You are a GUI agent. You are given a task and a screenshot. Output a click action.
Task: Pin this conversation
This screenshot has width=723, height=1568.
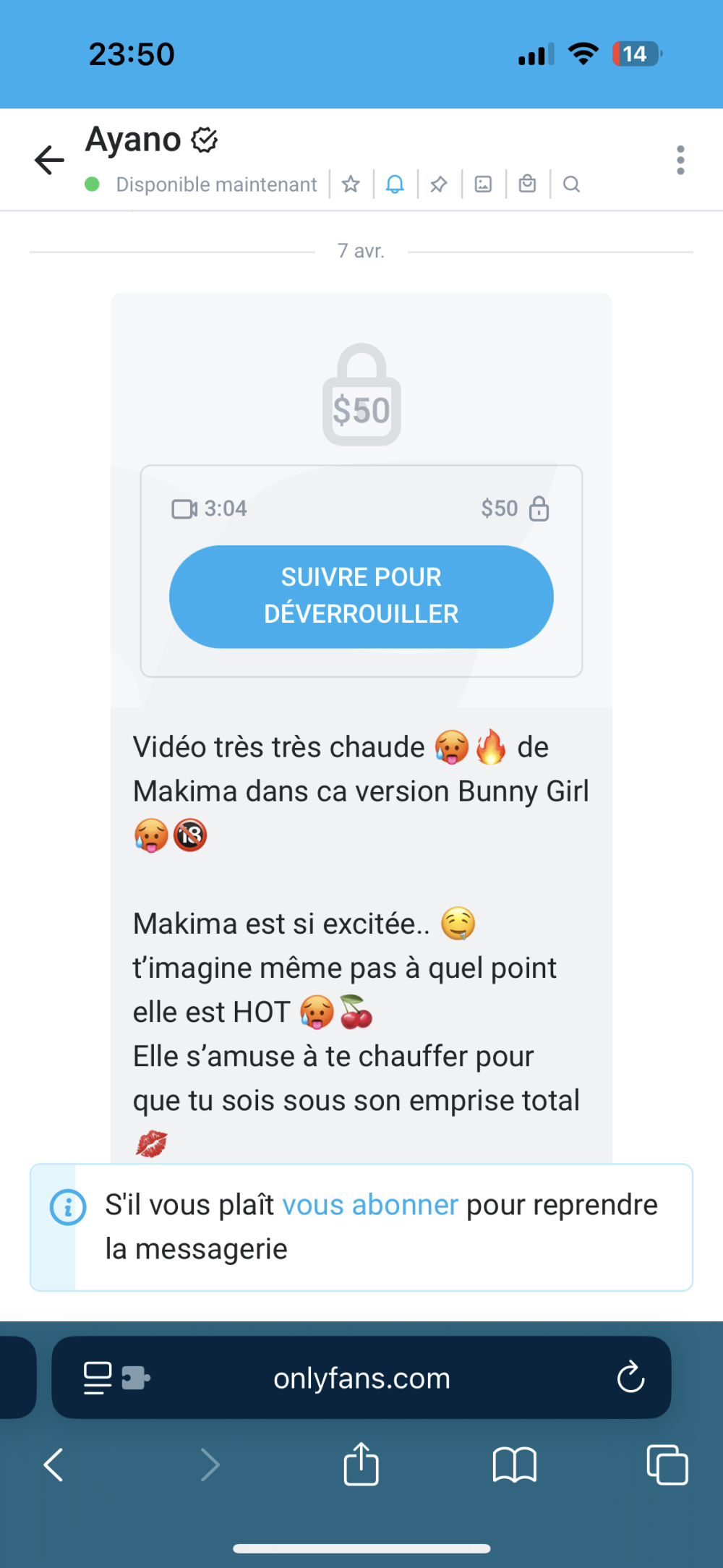[439, 184]
